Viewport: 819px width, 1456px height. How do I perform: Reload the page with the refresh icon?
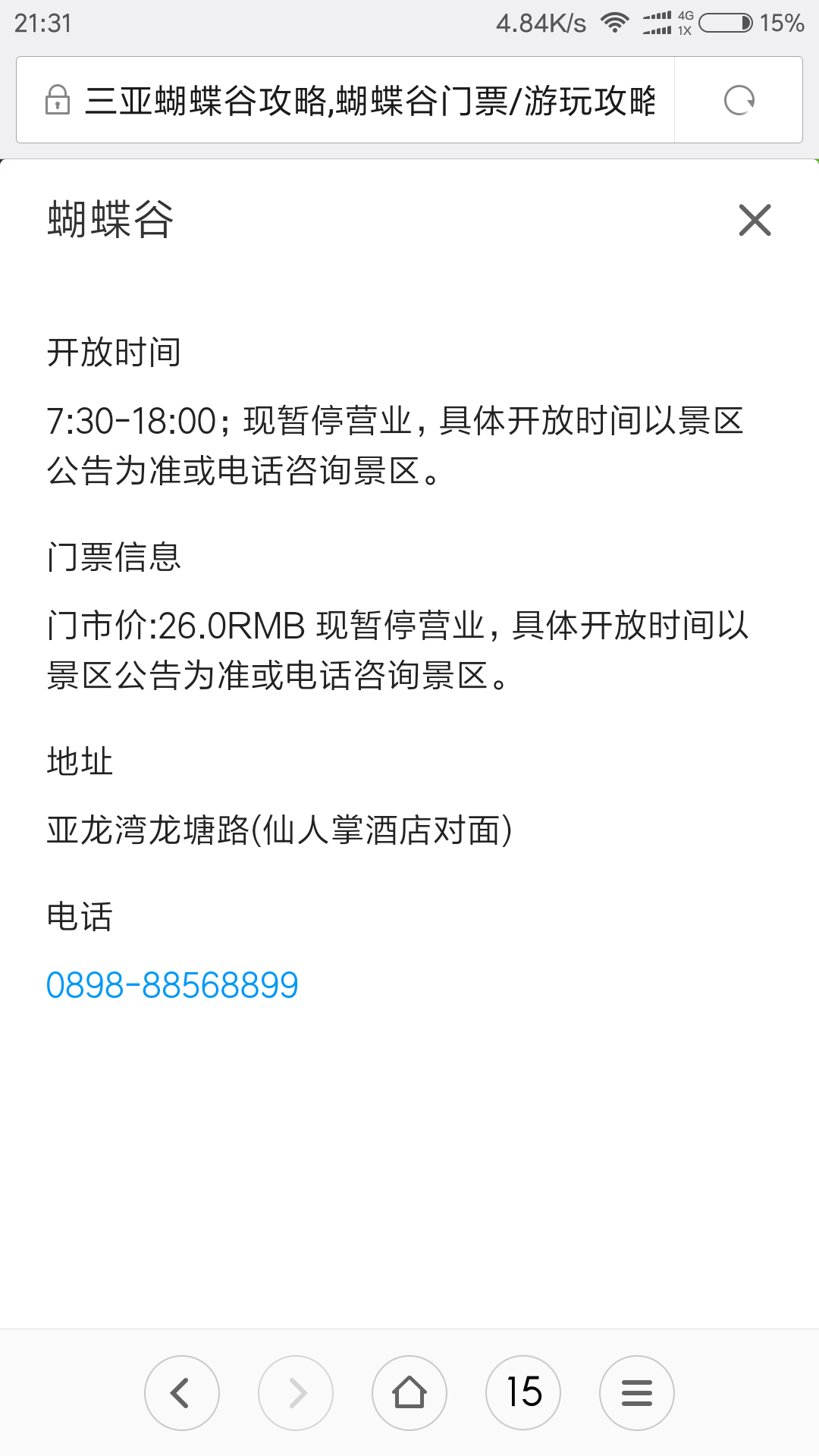[x=739, y=100]
